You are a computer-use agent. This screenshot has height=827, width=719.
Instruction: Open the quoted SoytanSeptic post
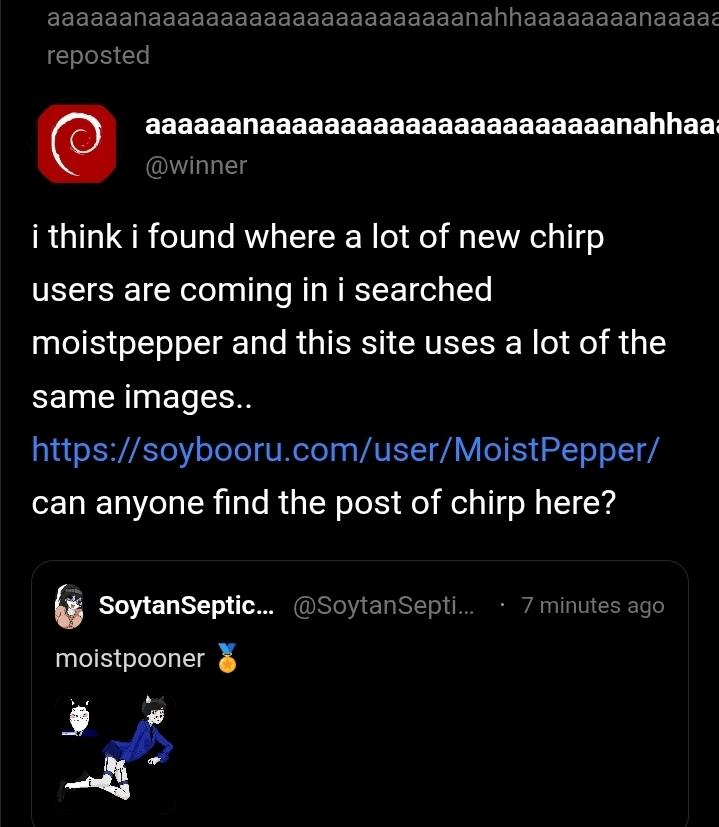(400, 658)
